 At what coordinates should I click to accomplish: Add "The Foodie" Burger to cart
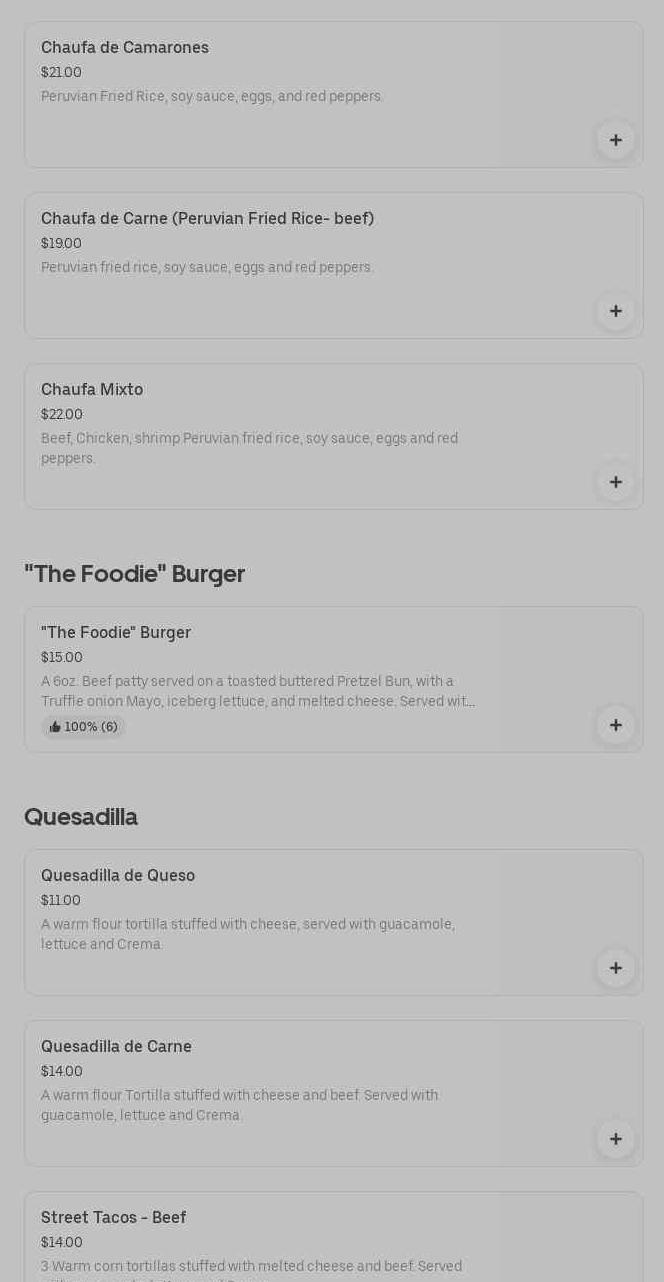615,725
